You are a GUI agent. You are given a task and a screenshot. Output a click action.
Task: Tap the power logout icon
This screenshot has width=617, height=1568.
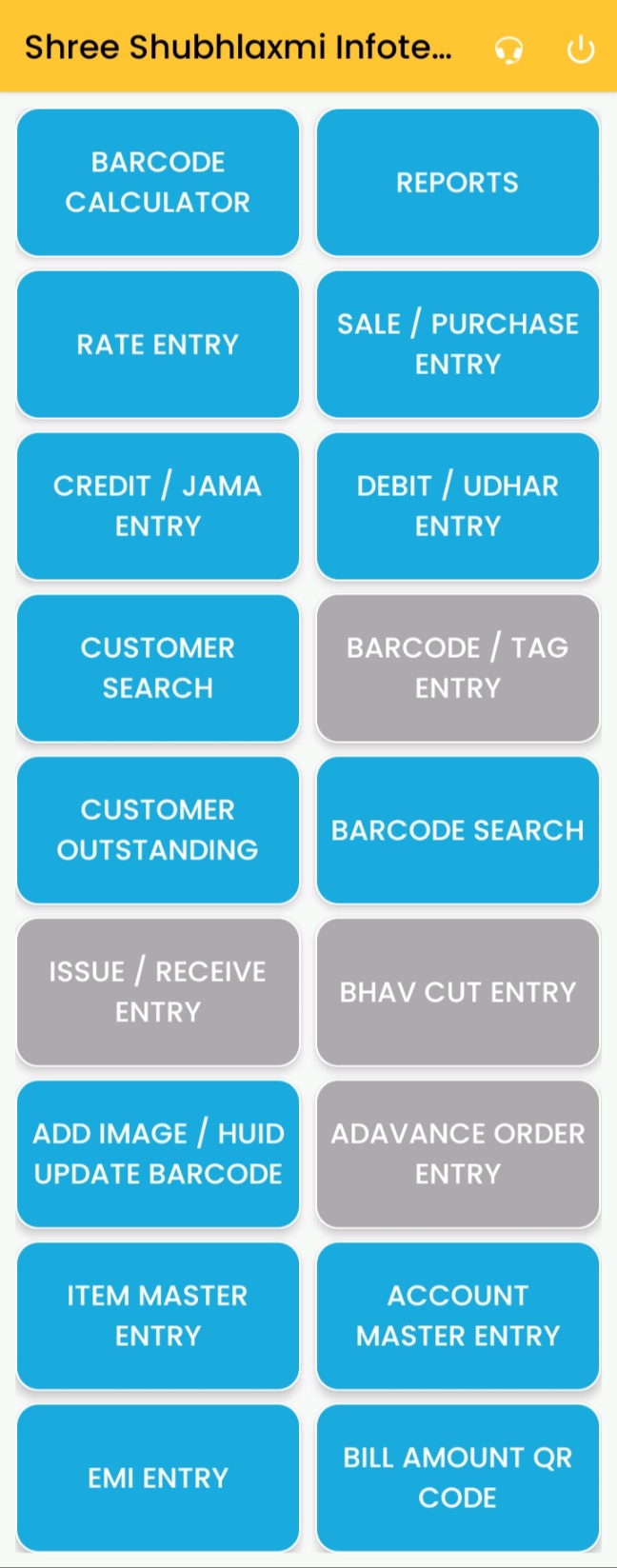[x=580, y=49]
